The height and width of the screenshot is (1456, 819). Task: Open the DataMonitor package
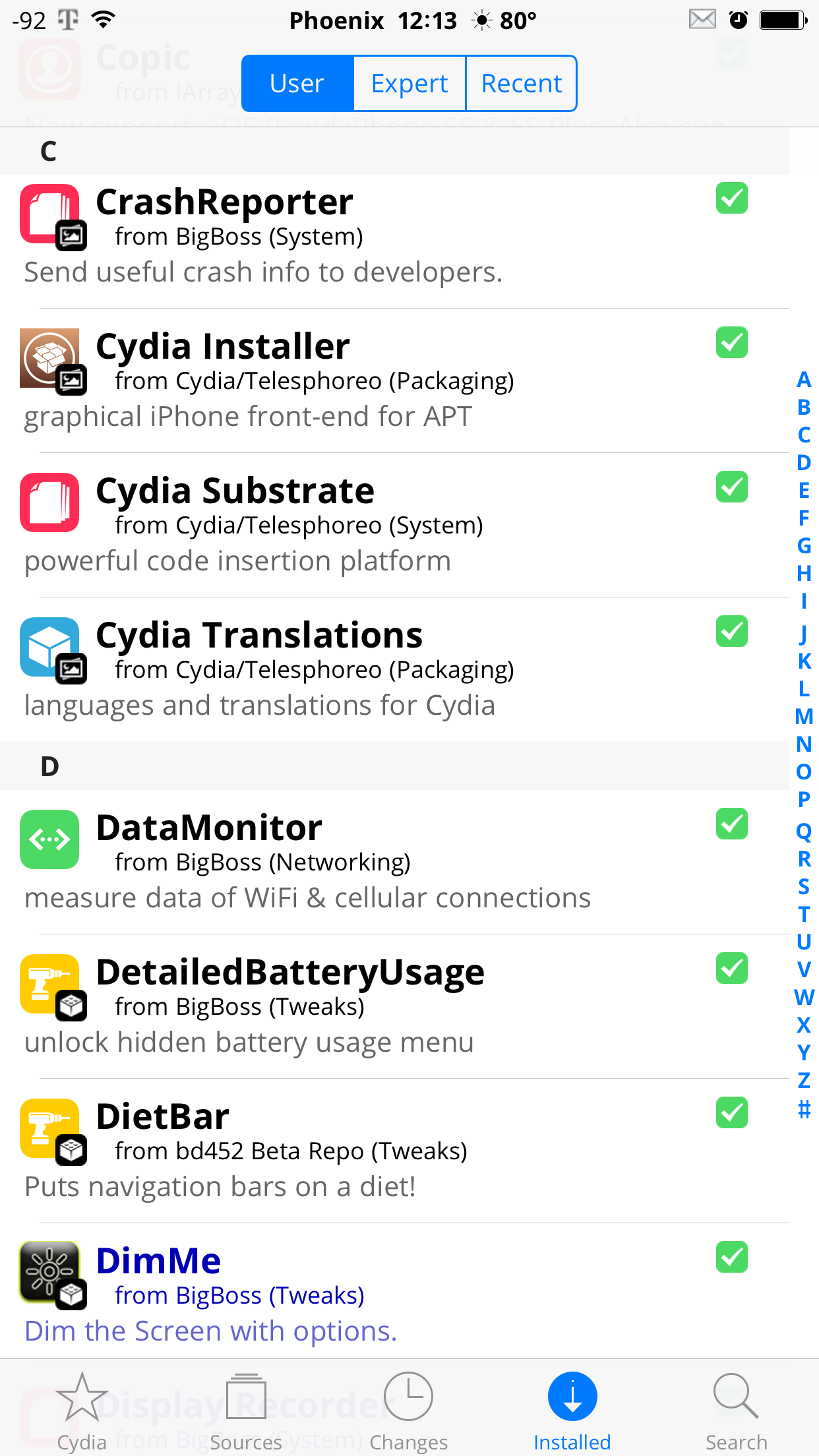click(394, 862)
